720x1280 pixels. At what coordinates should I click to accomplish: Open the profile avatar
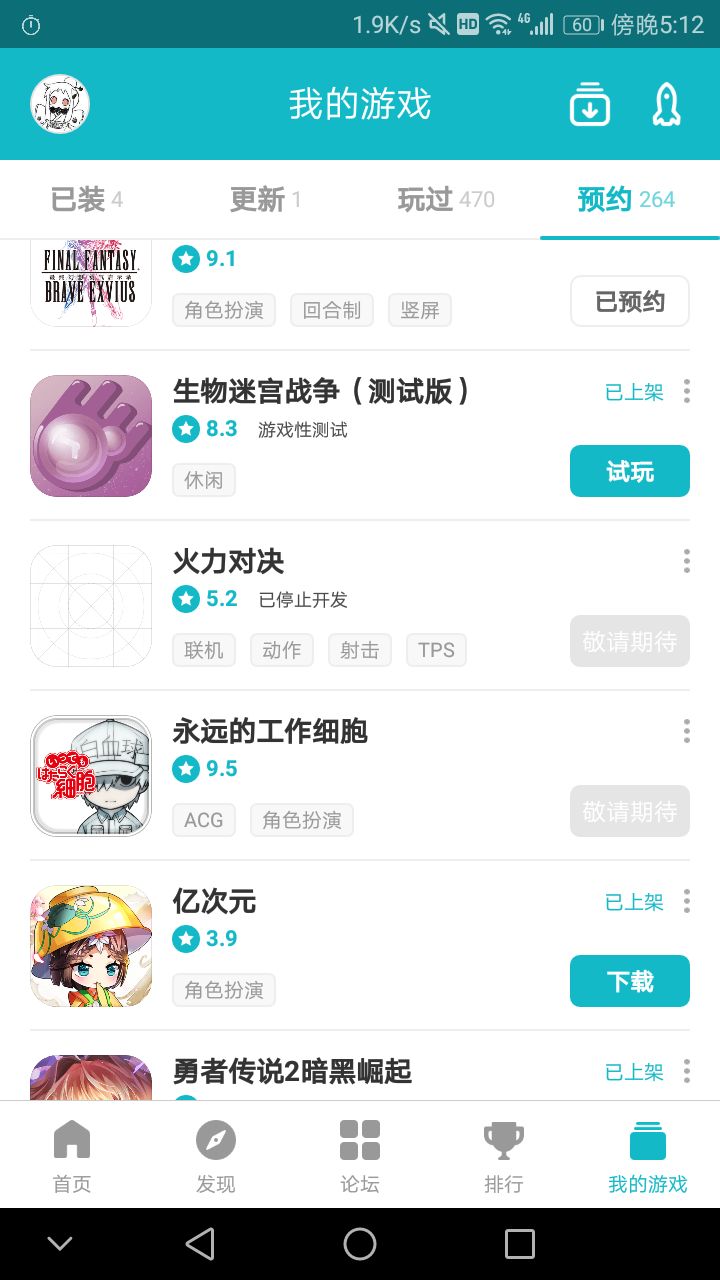point(60,104)
